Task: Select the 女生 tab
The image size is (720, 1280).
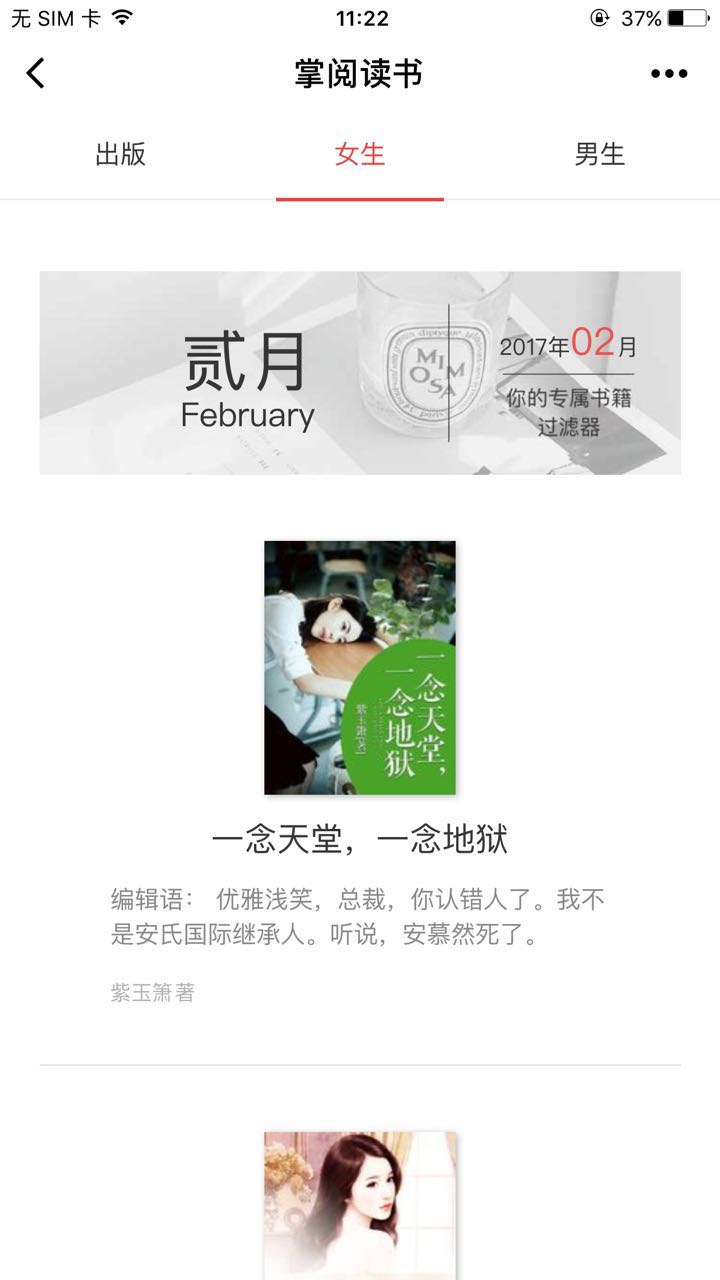Action: (360, 154)
